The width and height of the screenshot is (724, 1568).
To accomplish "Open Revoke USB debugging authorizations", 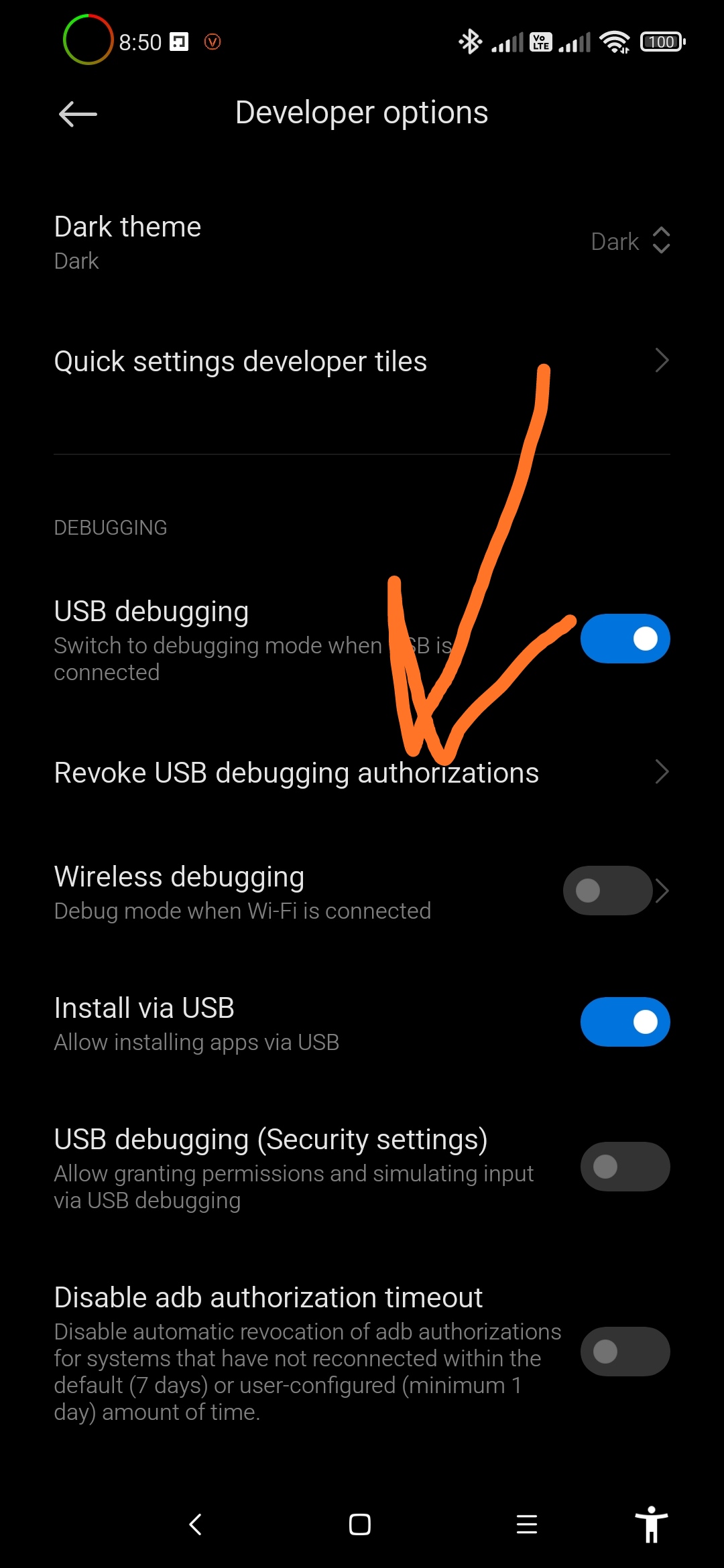I will (x=362, y=773).
